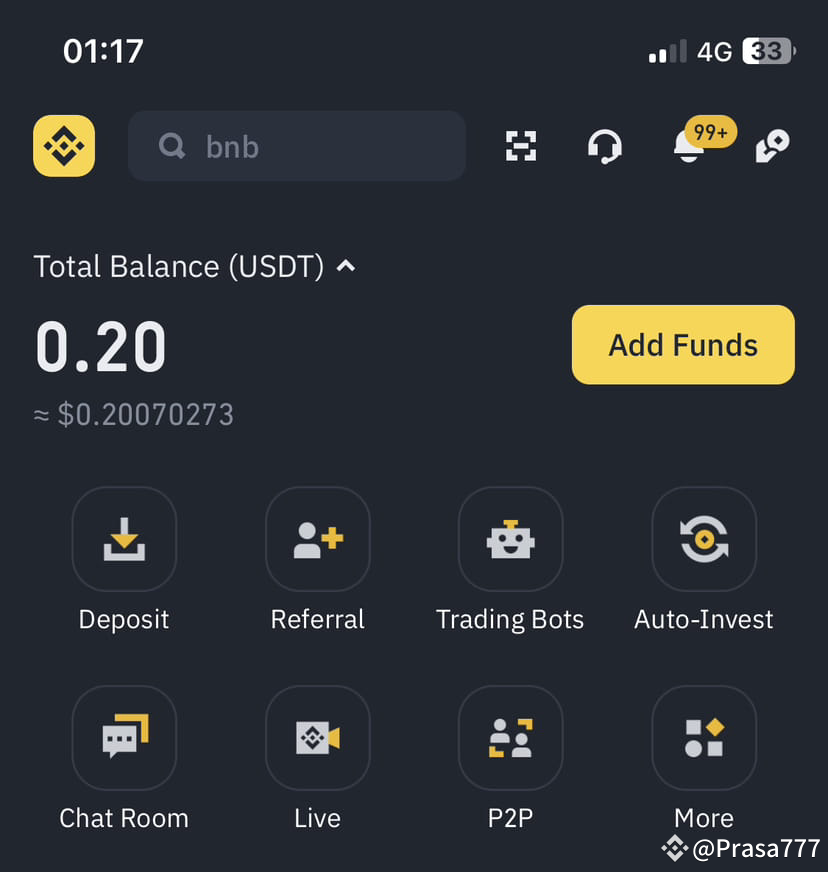Tap the Add Funds button
828x872 pixels.
coord(683,345)
